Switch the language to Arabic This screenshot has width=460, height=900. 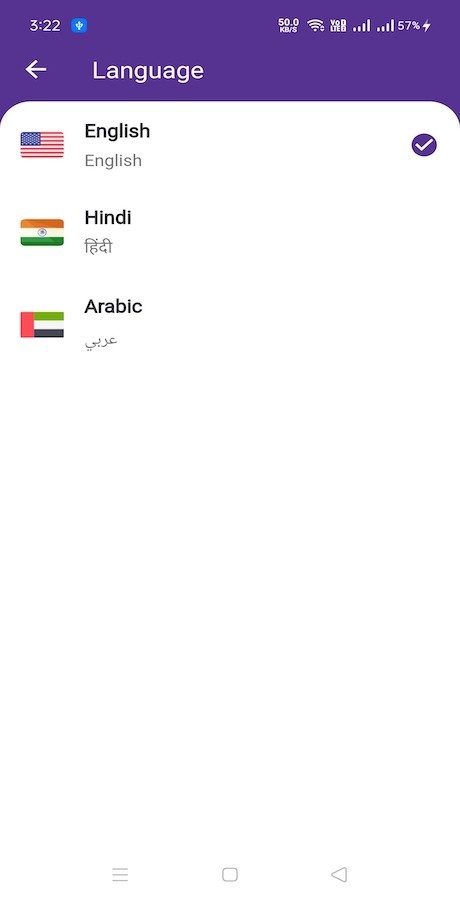pyautogui.click(x=230, y=324)
